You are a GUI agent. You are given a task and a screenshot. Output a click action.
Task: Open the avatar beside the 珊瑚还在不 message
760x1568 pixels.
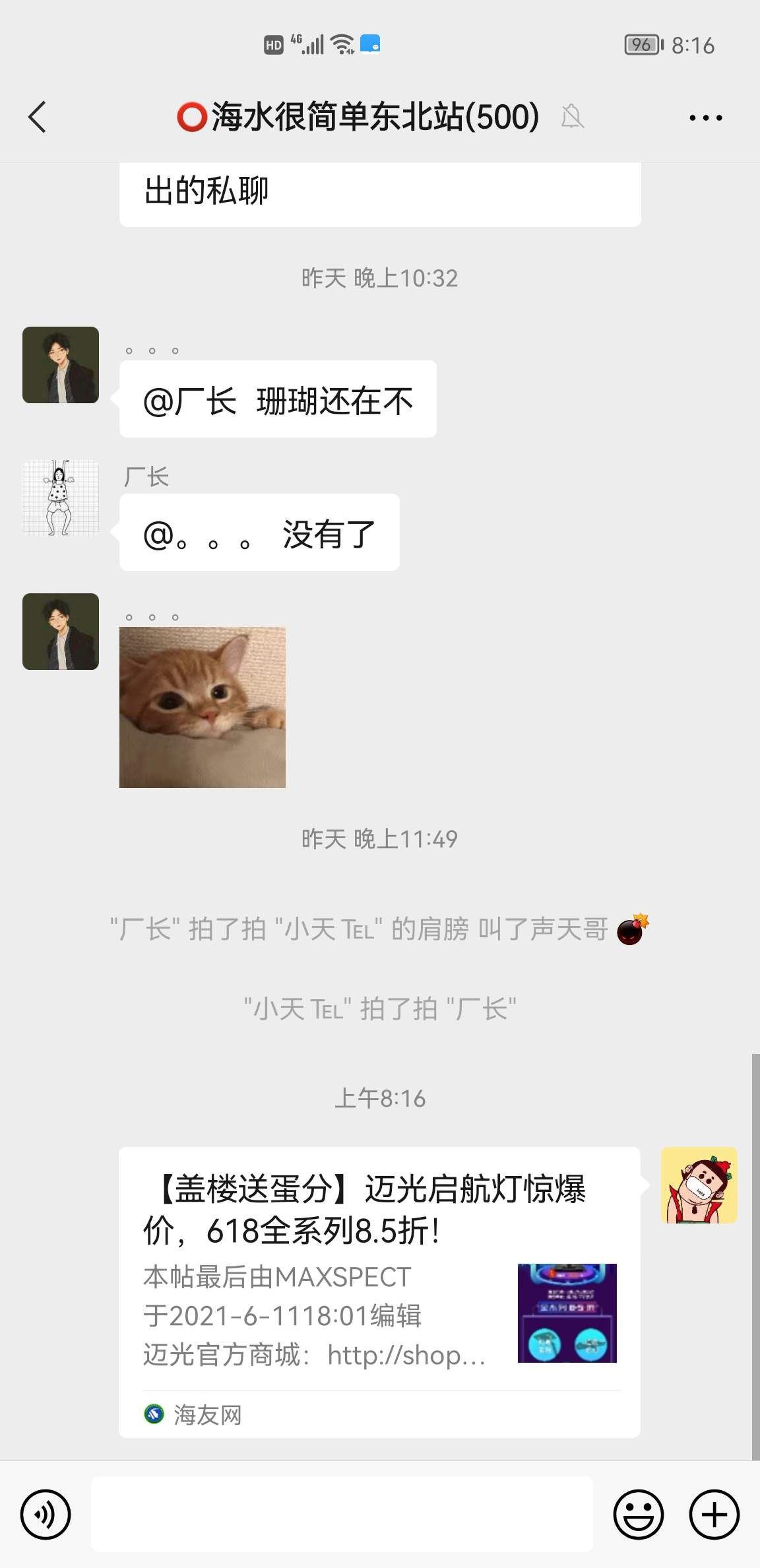61,365
